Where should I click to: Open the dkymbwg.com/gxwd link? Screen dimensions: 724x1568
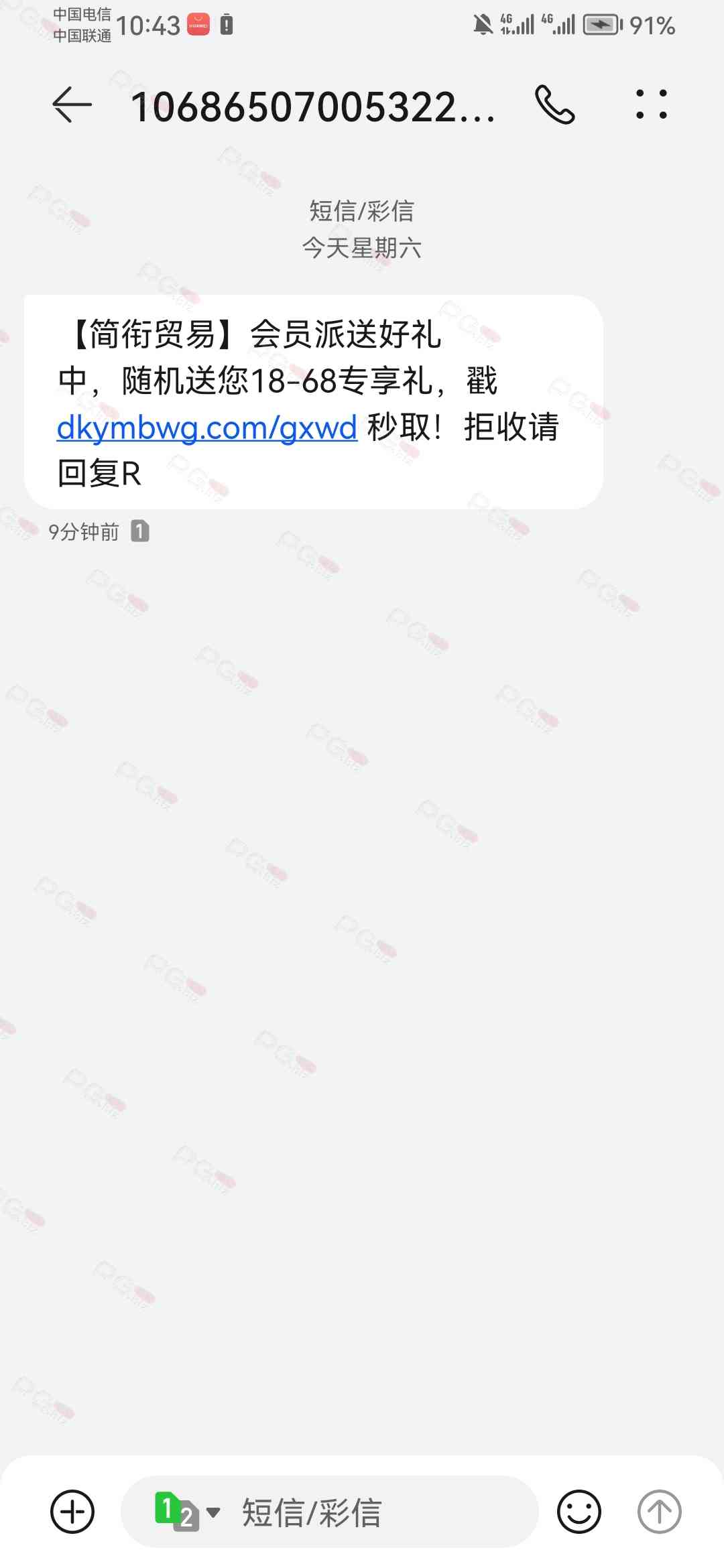[x=206, y=428]
